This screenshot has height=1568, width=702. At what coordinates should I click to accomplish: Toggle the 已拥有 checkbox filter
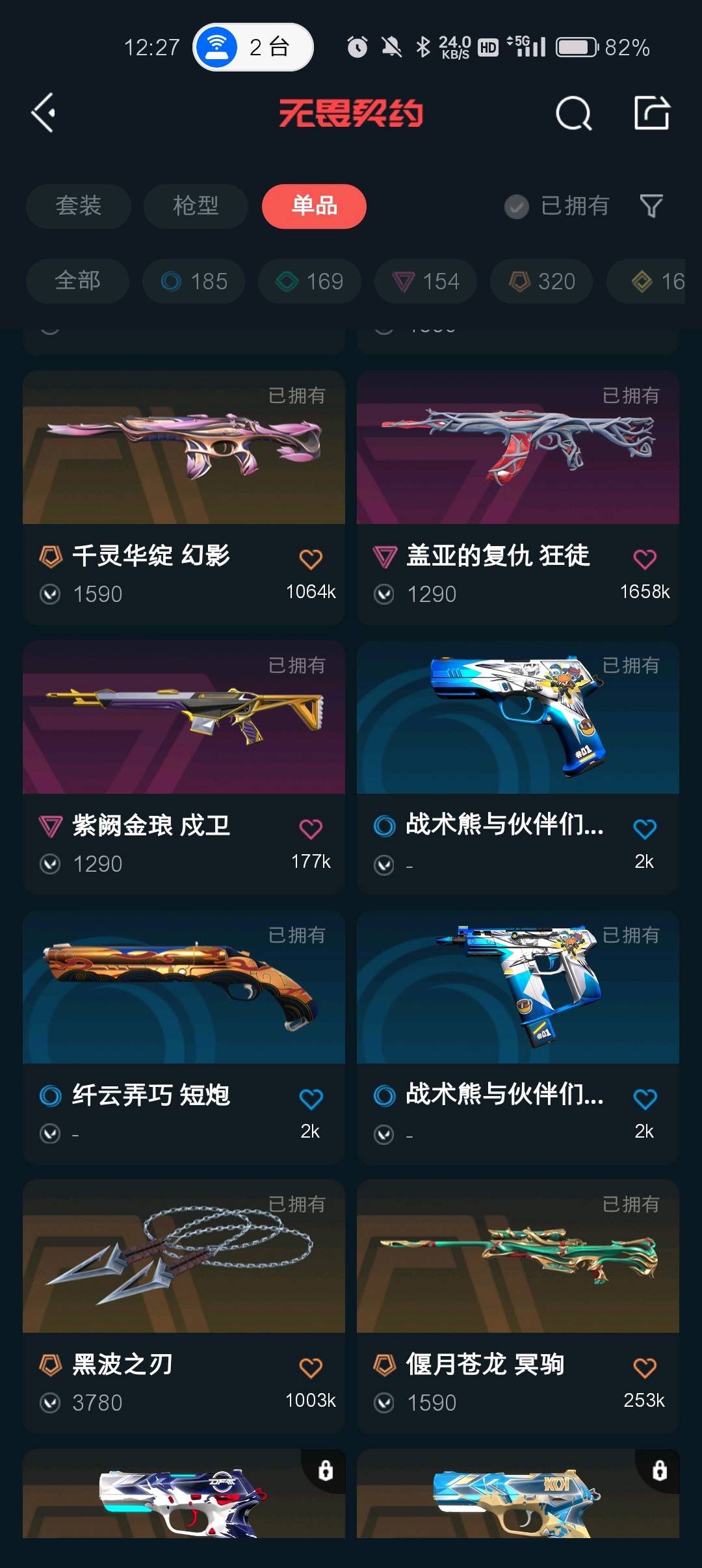point(556,206)
